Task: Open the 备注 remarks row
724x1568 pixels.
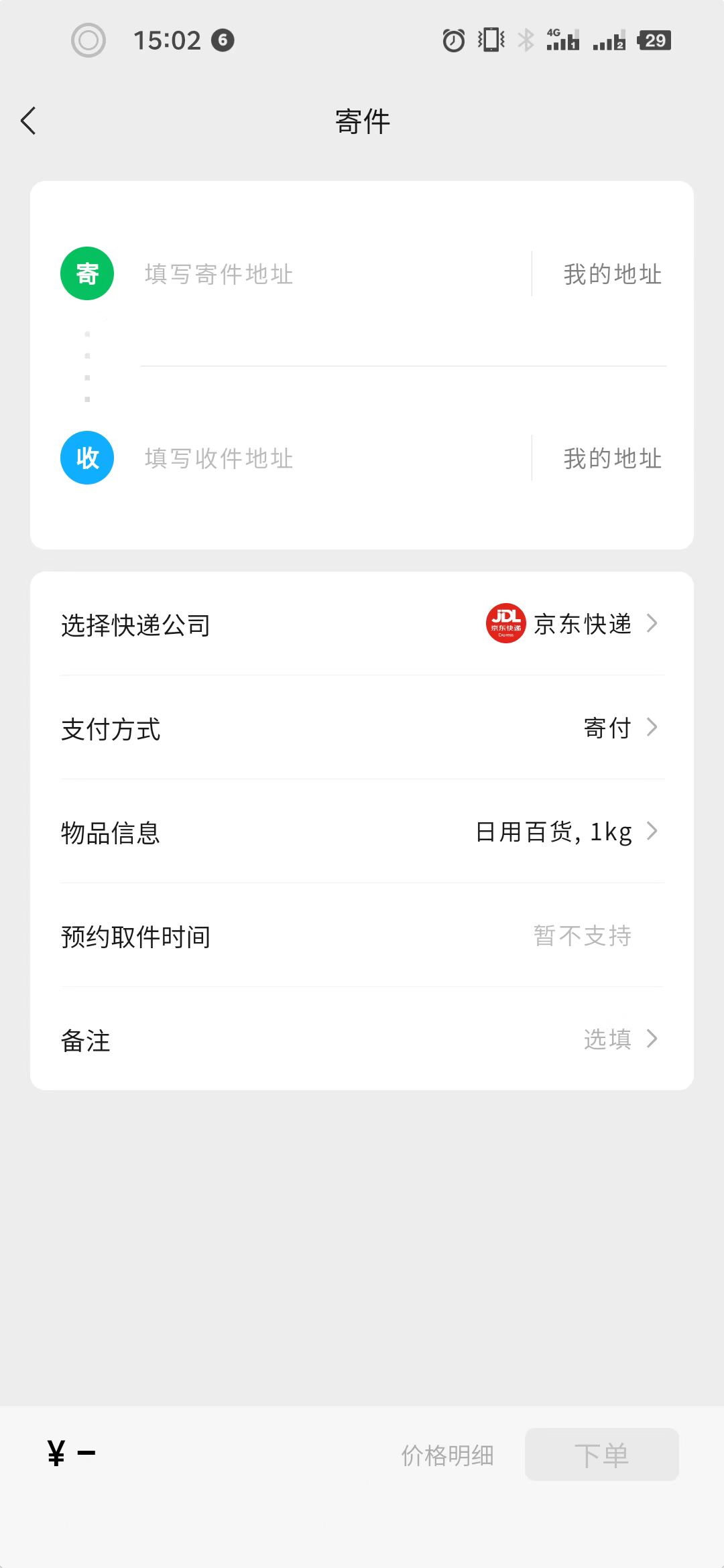Action: (x=362, y=1039)
